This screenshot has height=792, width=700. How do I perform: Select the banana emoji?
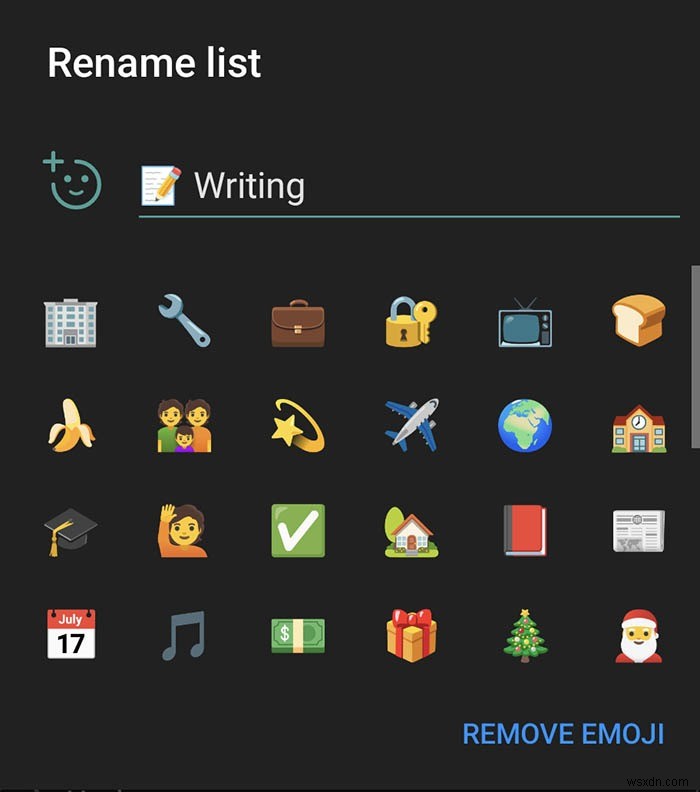[x=71, y=426]
